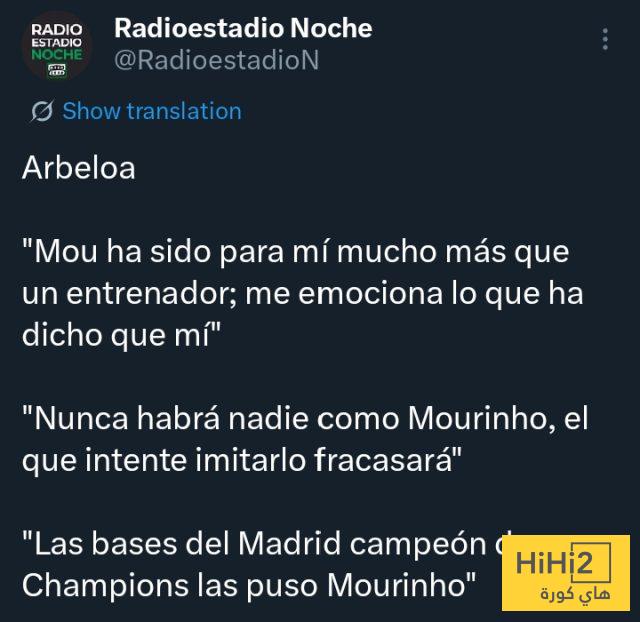View the @RadioestadioN account profile

(x=216, y=60)
